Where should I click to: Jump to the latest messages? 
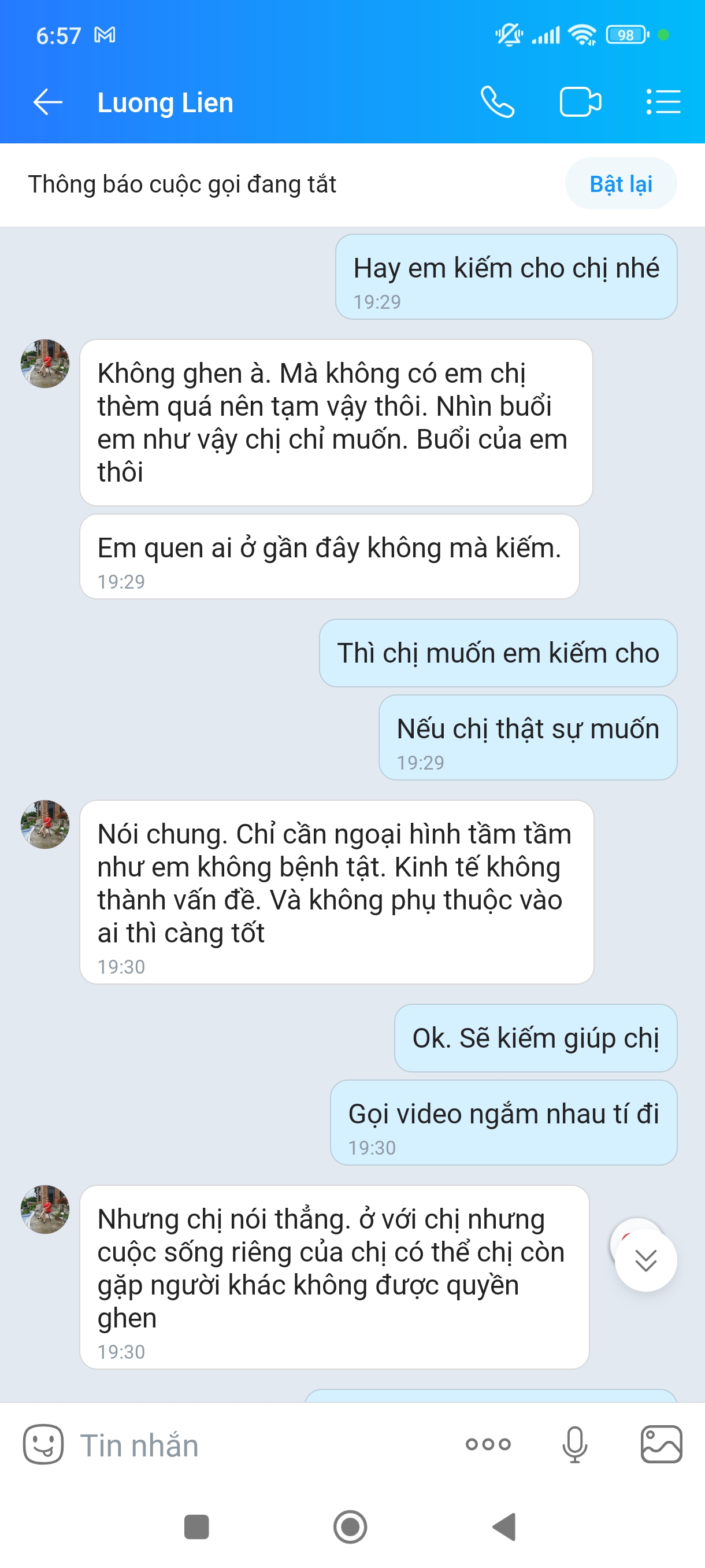645,1260
